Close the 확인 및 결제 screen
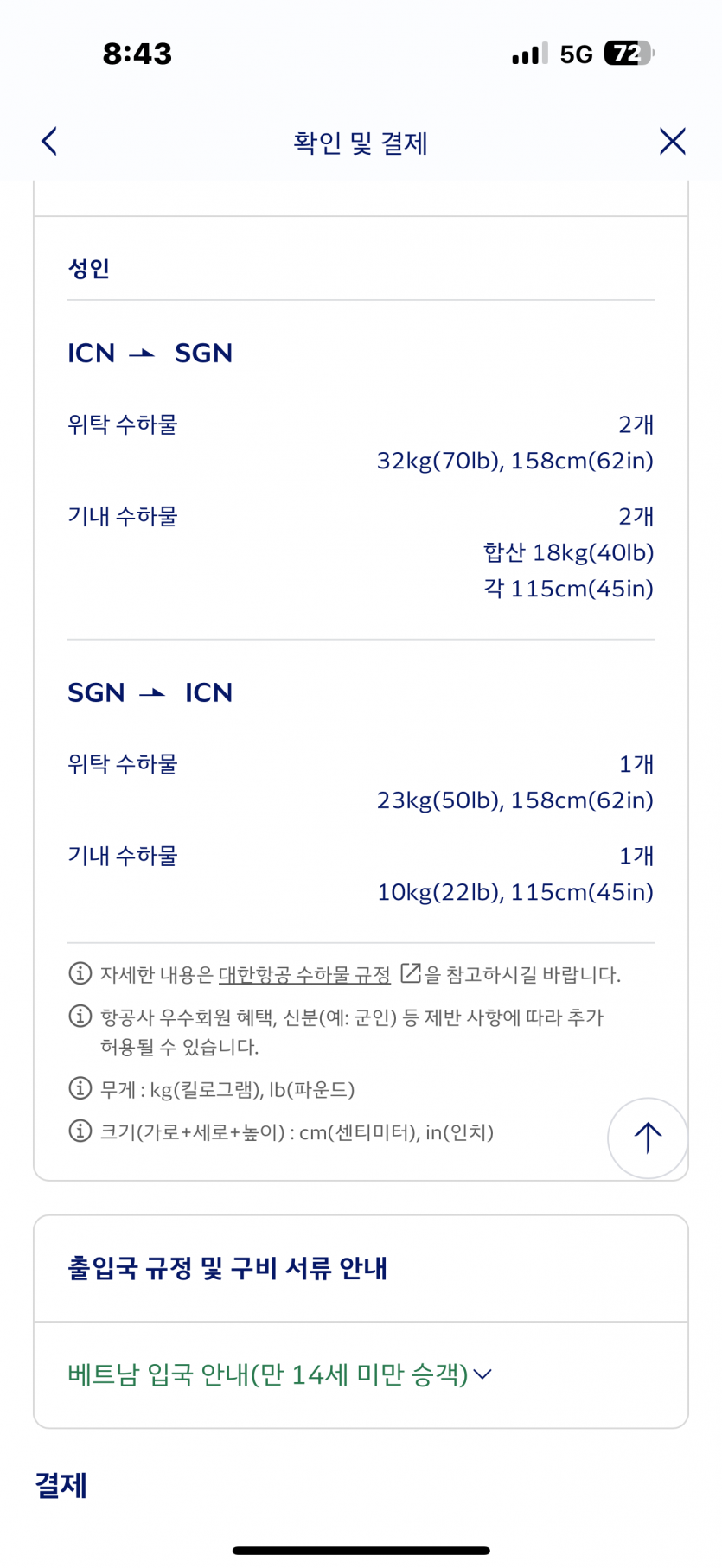Screen dimensions: 722x1568 point(672,142)
